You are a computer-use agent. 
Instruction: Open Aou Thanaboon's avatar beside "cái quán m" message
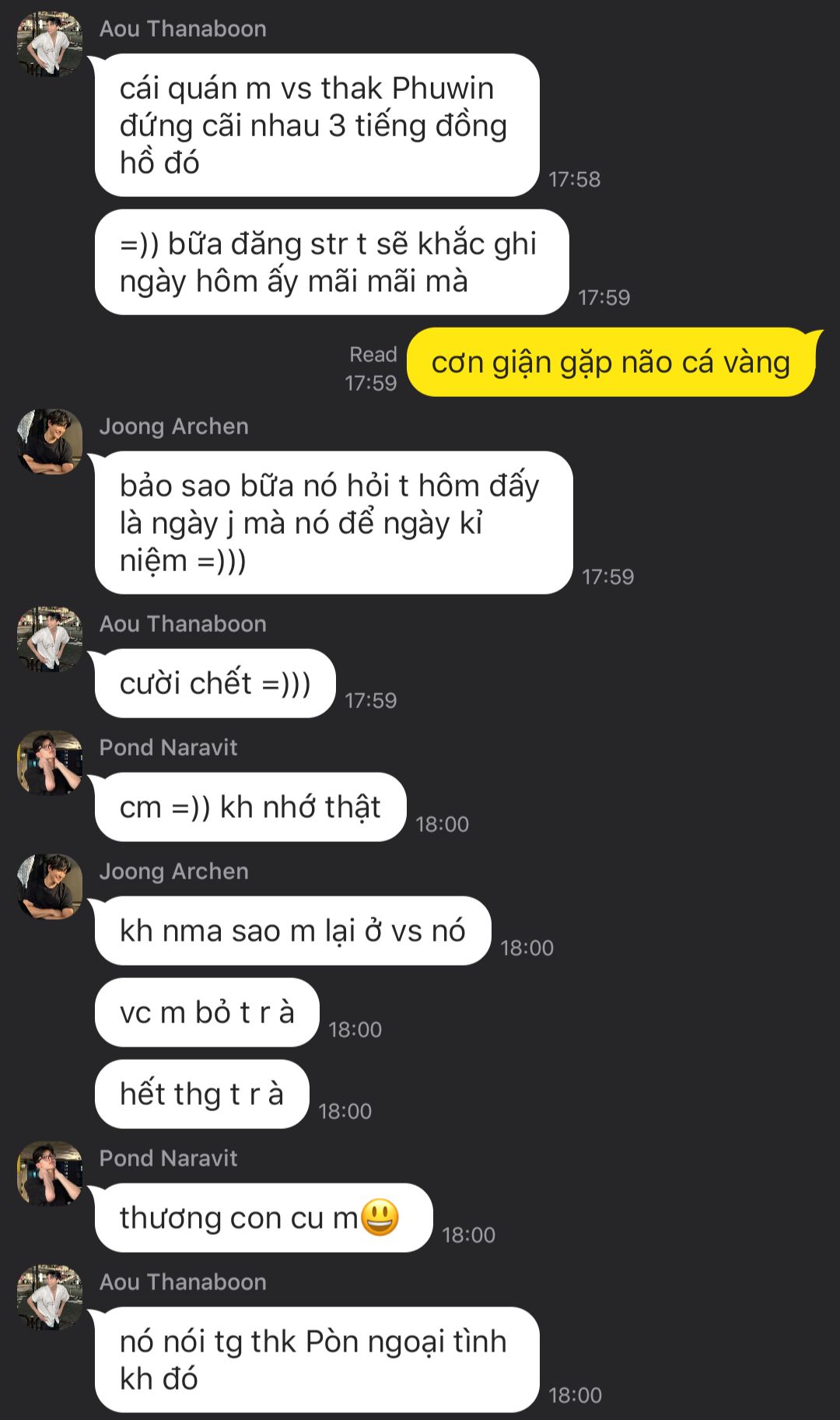(50, 44)
